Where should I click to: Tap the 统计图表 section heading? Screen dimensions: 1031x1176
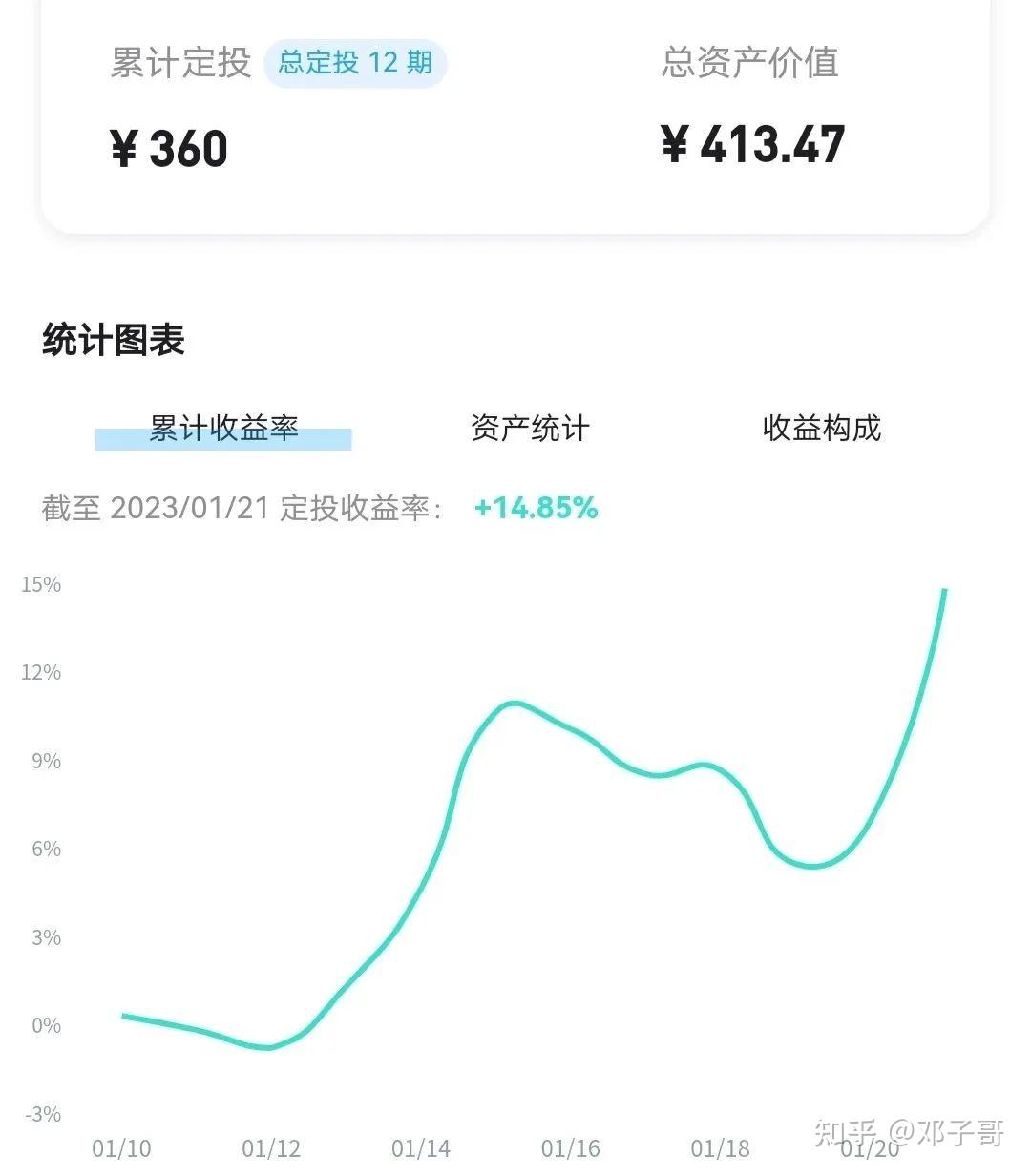(115, 341)
